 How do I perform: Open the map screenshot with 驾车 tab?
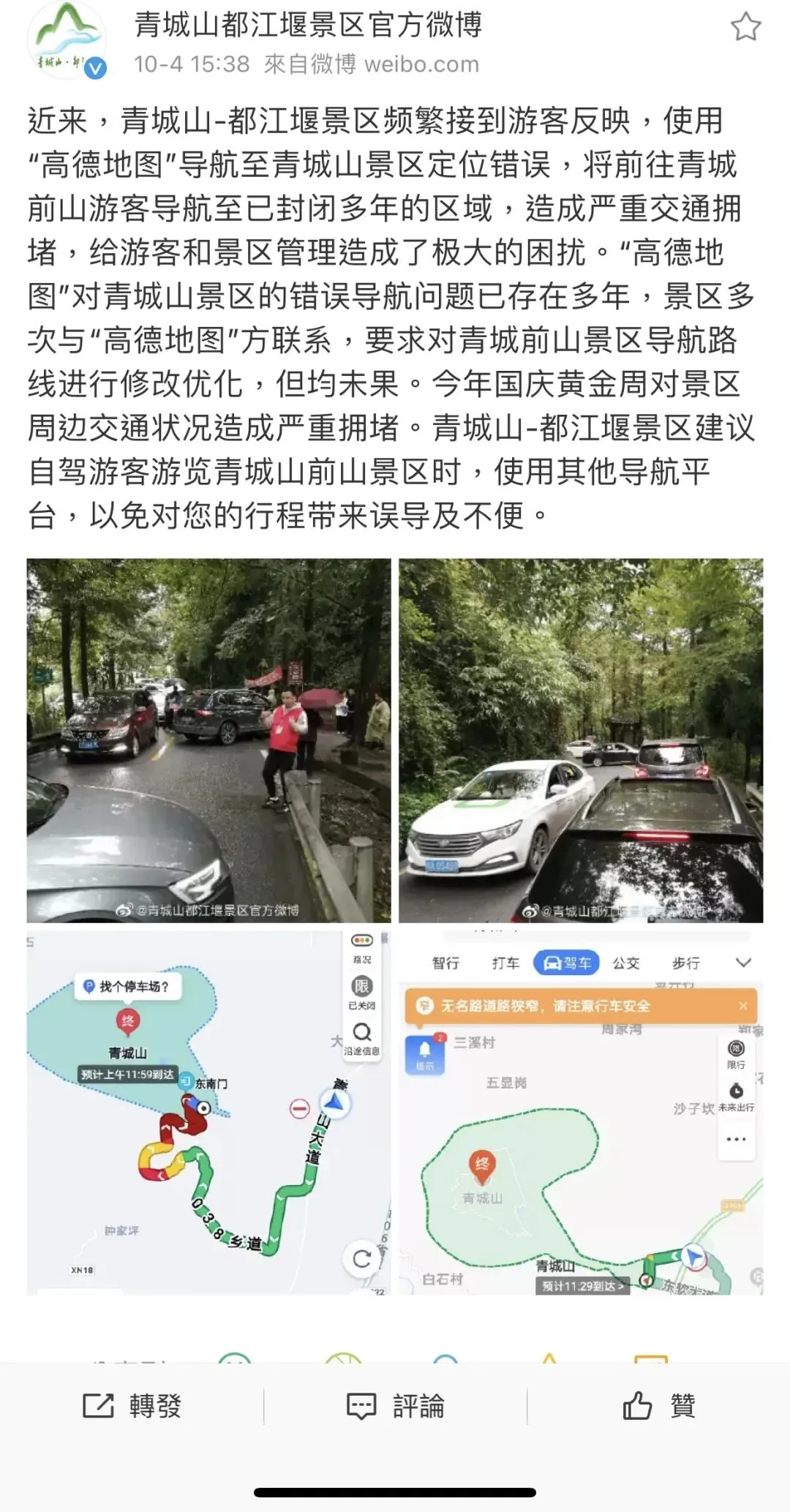coord(580,1112)
